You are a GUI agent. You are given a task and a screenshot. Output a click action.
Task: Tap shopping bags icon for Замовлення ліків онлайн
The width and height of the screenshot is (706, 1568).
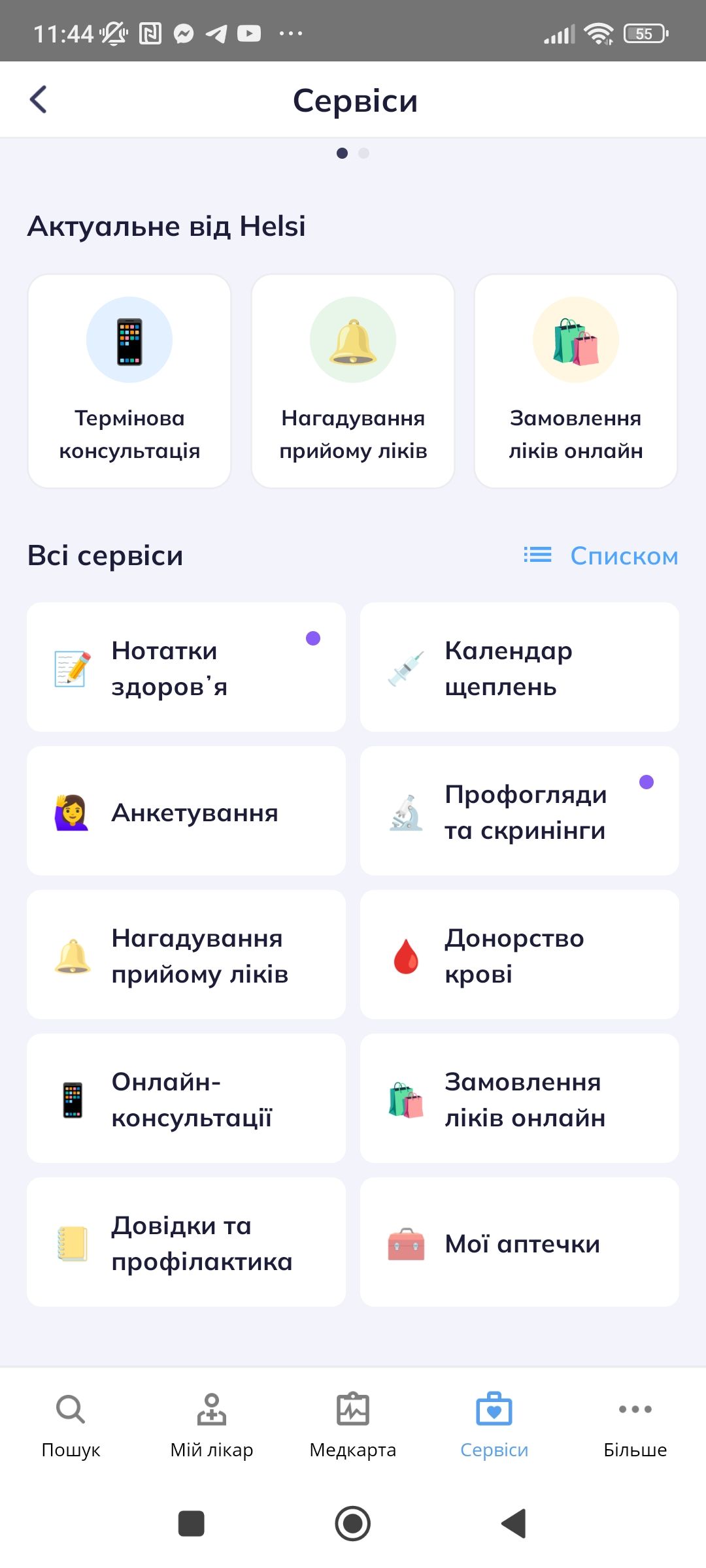[576, 339]
